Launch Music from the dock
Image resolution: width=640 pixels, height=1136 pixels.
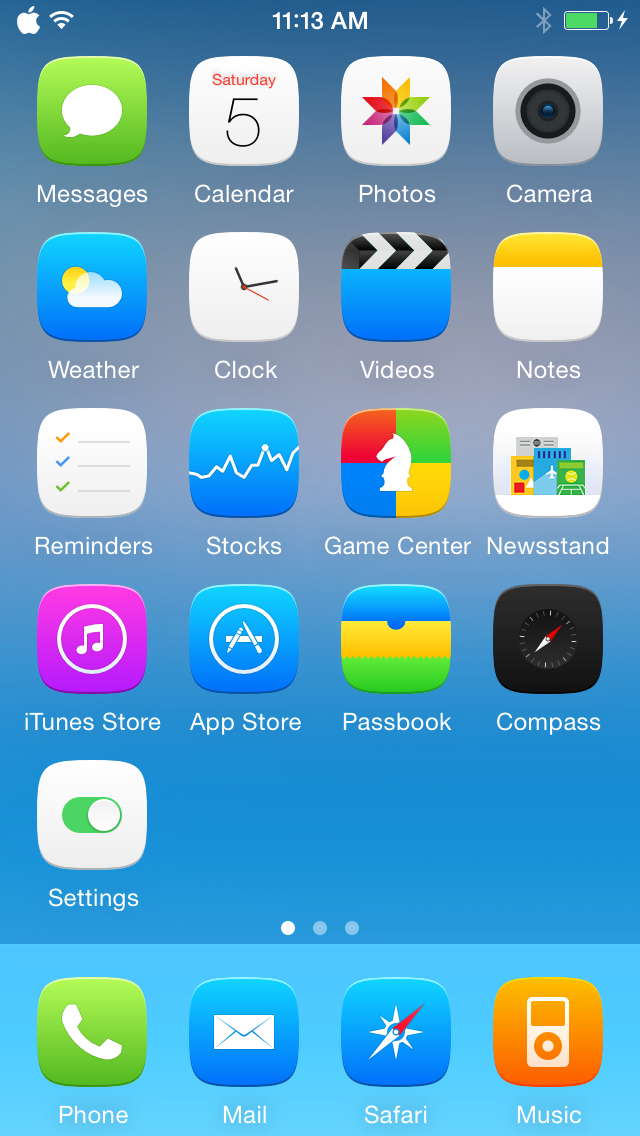pos(548,1032)
